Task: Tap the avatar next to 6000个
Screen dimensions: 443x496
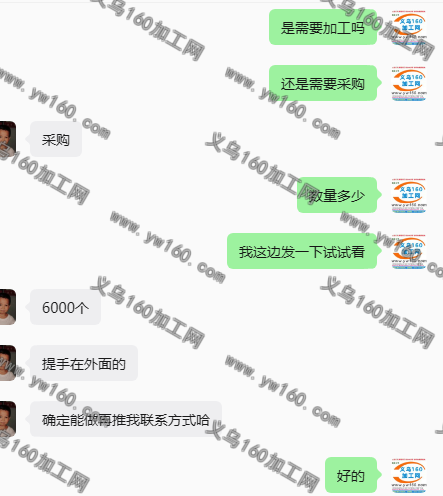Action: (x=7, y=307)
